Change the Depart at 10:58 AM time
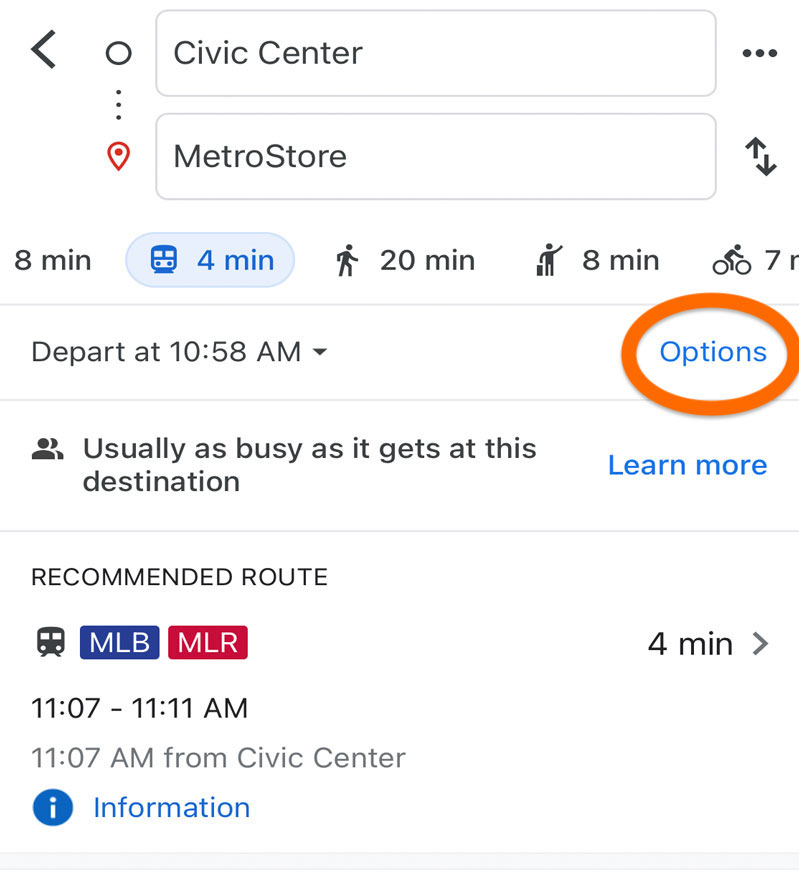Image resolution: width=799 pixels, height=889 pixels. tap(180, 352)
